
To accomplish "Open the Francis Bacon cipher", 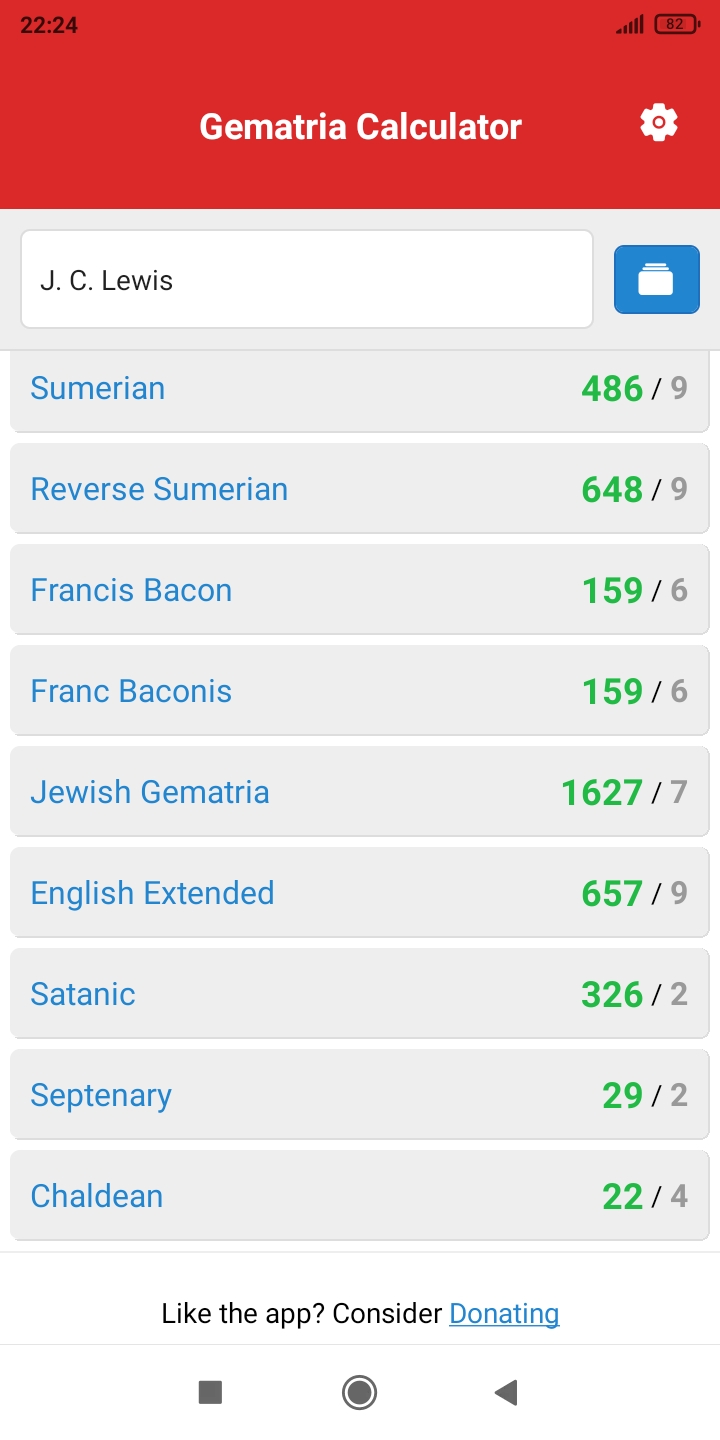I will [x=360, y=590].
